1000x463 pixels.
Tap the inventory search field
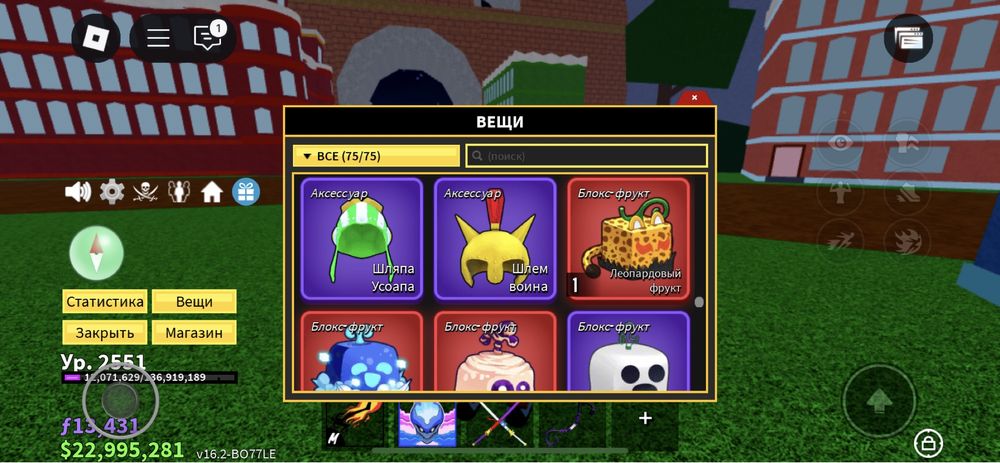[587, 156]
